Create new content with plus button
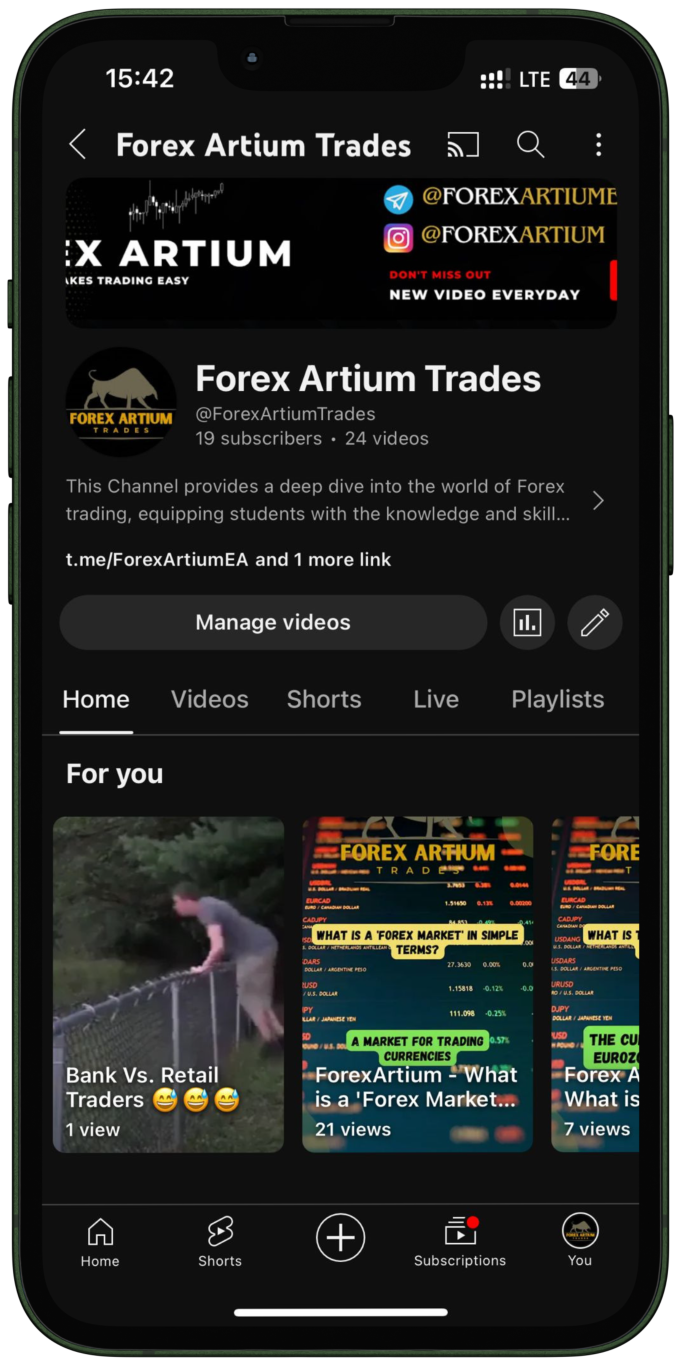The width and height of the screenshot is (681, 1366). (x=340, y=1239)
